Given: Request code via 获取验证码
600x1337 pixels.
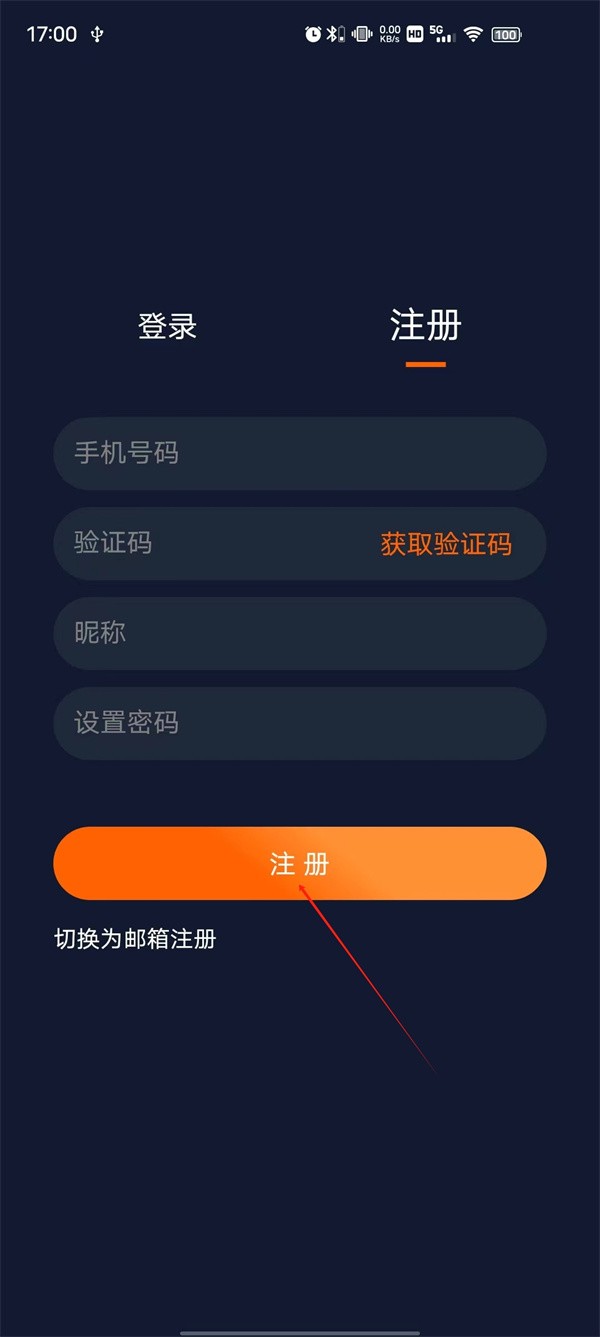Looking at the screenshot, I should click(446, 544).
